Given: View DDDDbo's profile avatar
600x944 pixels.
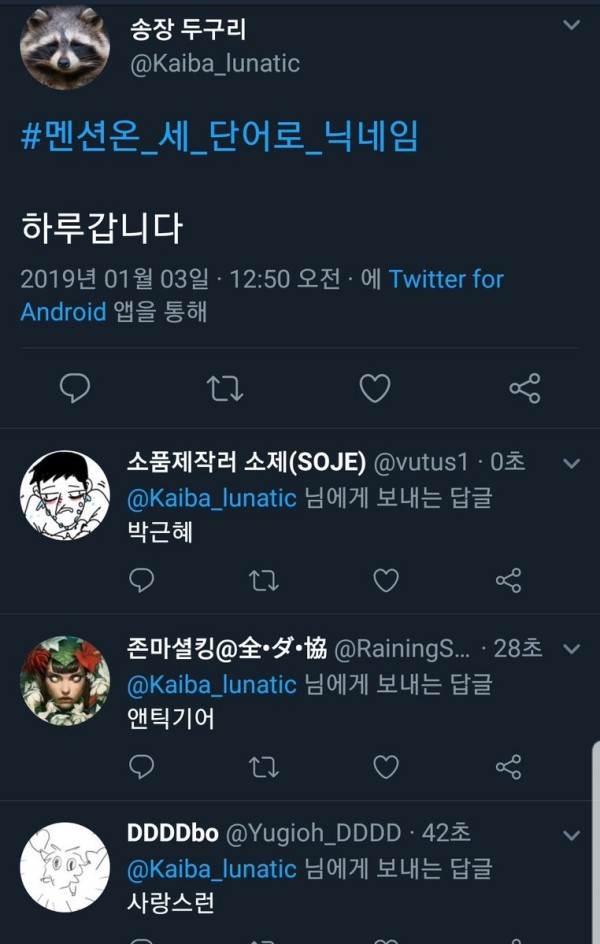Looking at the screenshot, I should [65, 867].
